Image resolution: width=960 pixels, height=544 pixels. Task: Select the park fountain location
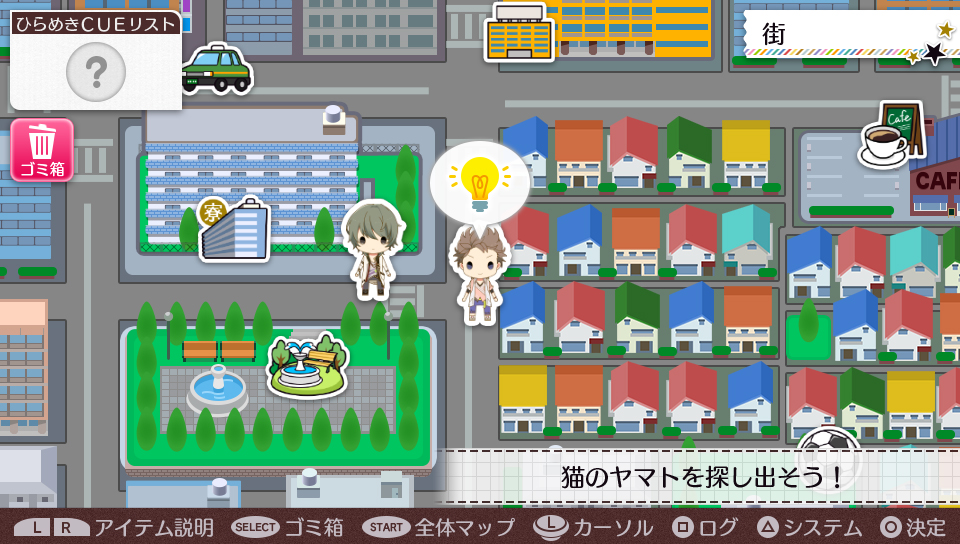click(x=307, y=366)
